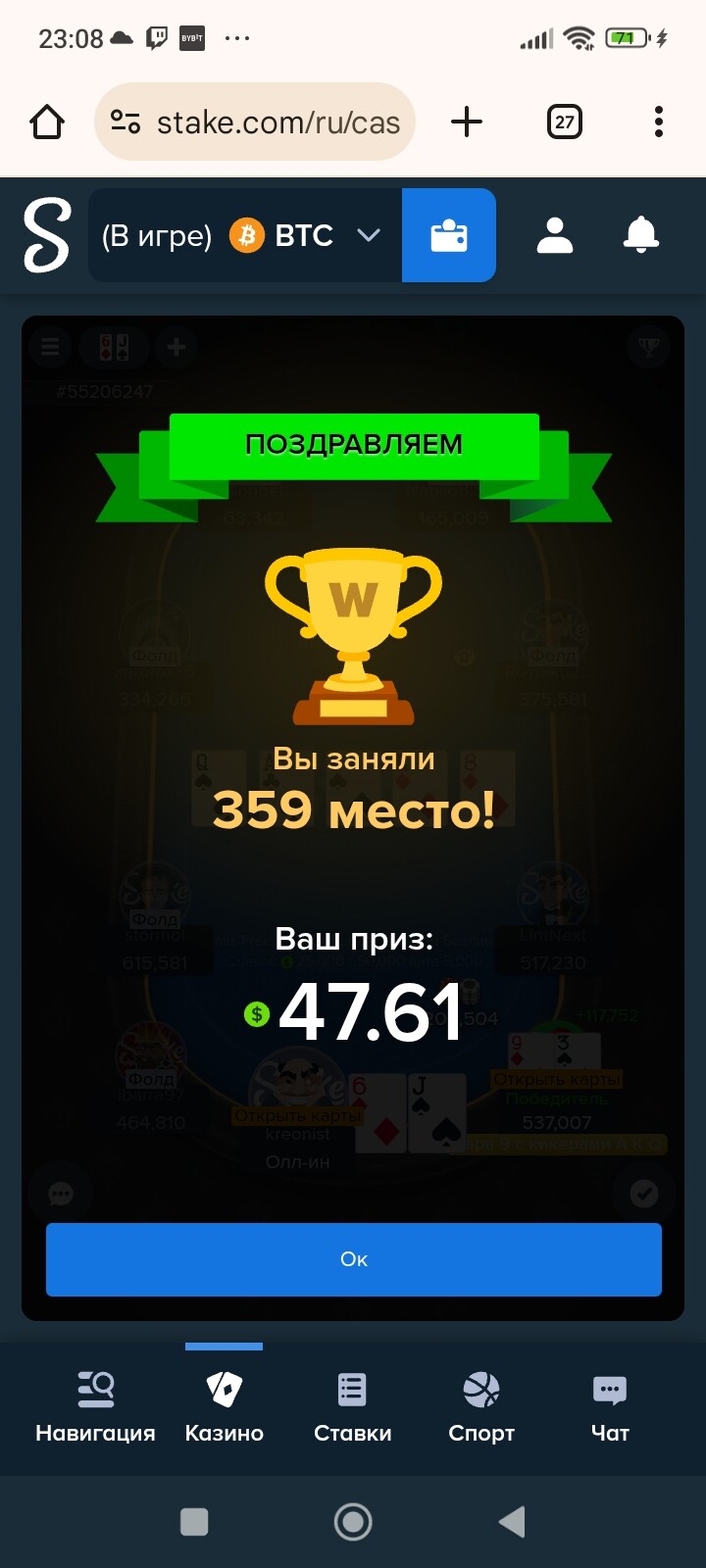Screen dimensions: 706x1568
Task: Switch to the Ставки tab
Action: 352,1407
